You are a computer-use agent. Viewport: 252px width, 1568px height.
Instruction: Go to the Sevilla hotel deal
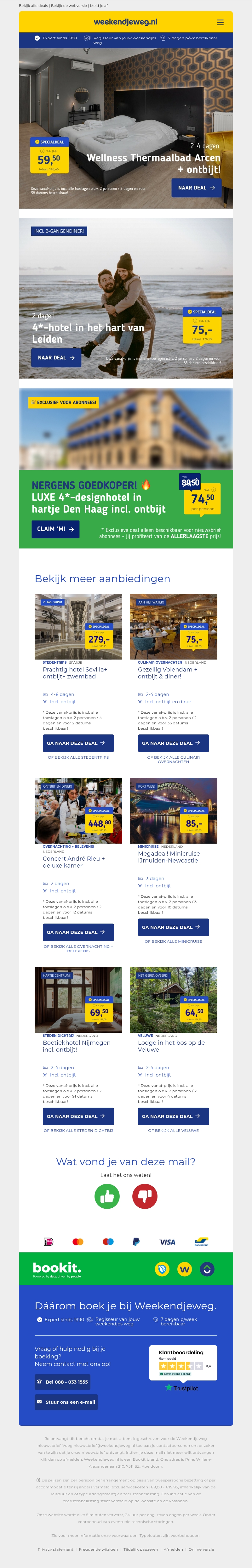point(78,743)
